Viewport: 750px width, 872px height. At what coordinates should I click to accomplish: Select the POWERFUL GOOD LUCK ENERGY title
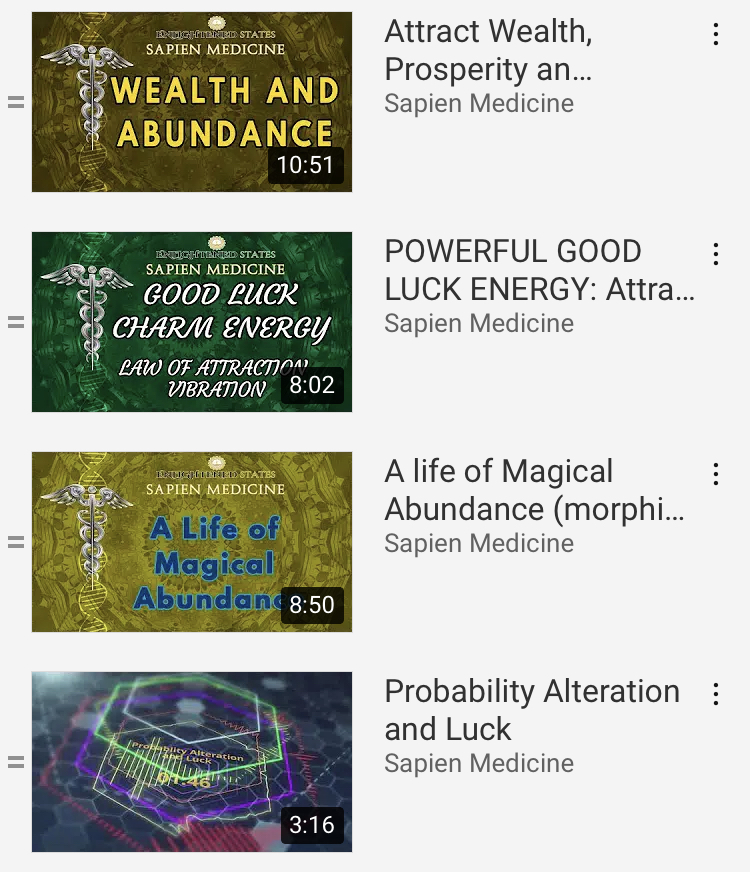(538, 270)
